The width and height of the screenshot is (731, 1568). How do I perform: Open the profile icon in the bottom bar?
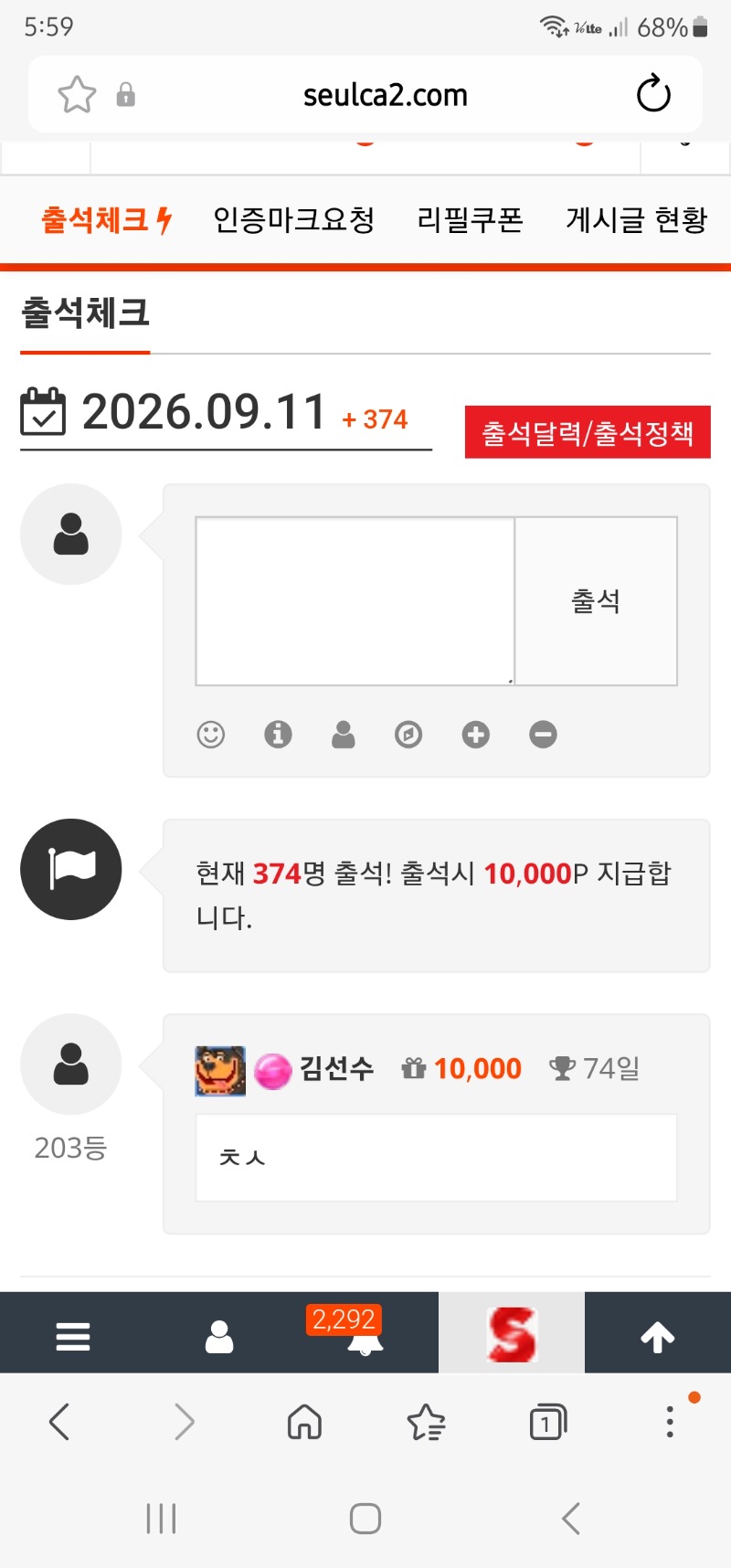pos(219,1337)
